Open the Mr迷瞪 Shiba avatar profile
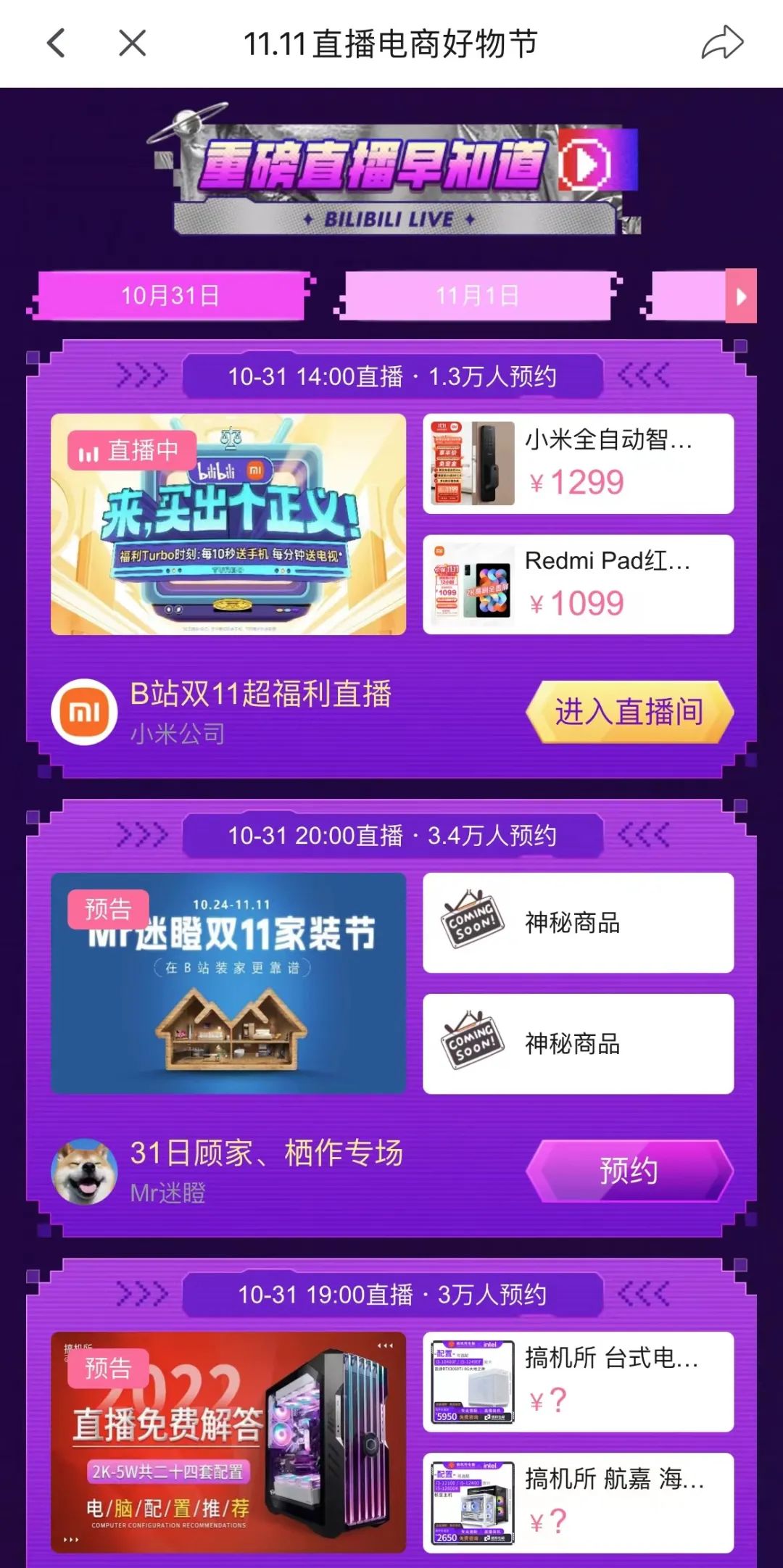The width and height of the screenshot is (783, 1568). click(84, 1171)
